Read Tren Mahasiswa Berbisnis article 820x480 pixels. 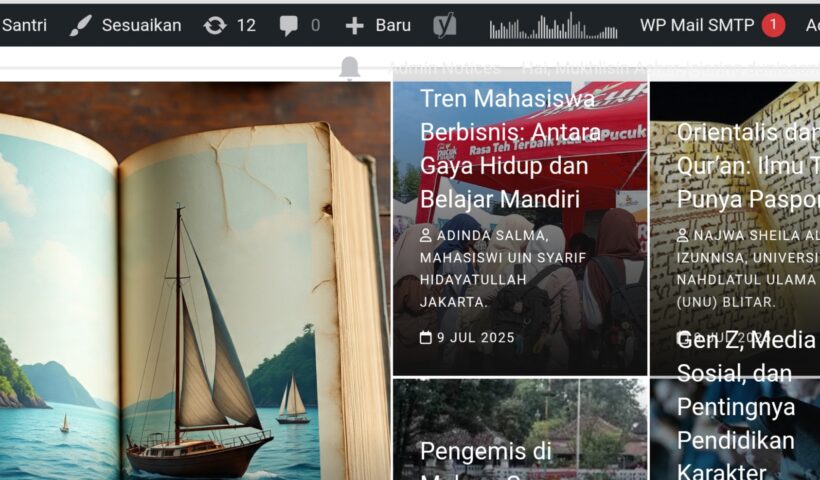coord(510,149)
